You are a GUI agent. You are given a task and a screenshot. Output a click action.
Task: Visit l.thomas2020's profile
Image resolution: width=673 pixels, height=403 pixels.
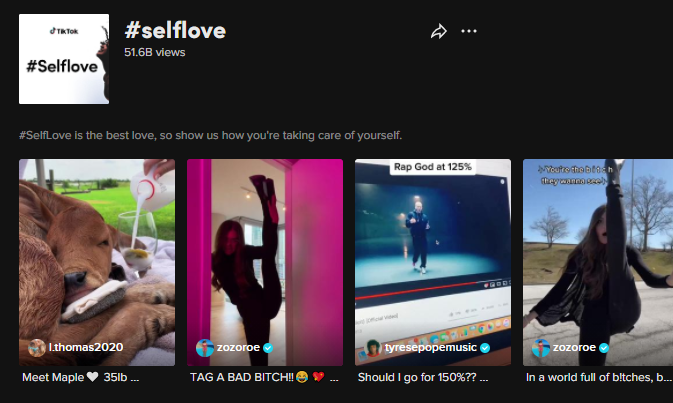85,347
